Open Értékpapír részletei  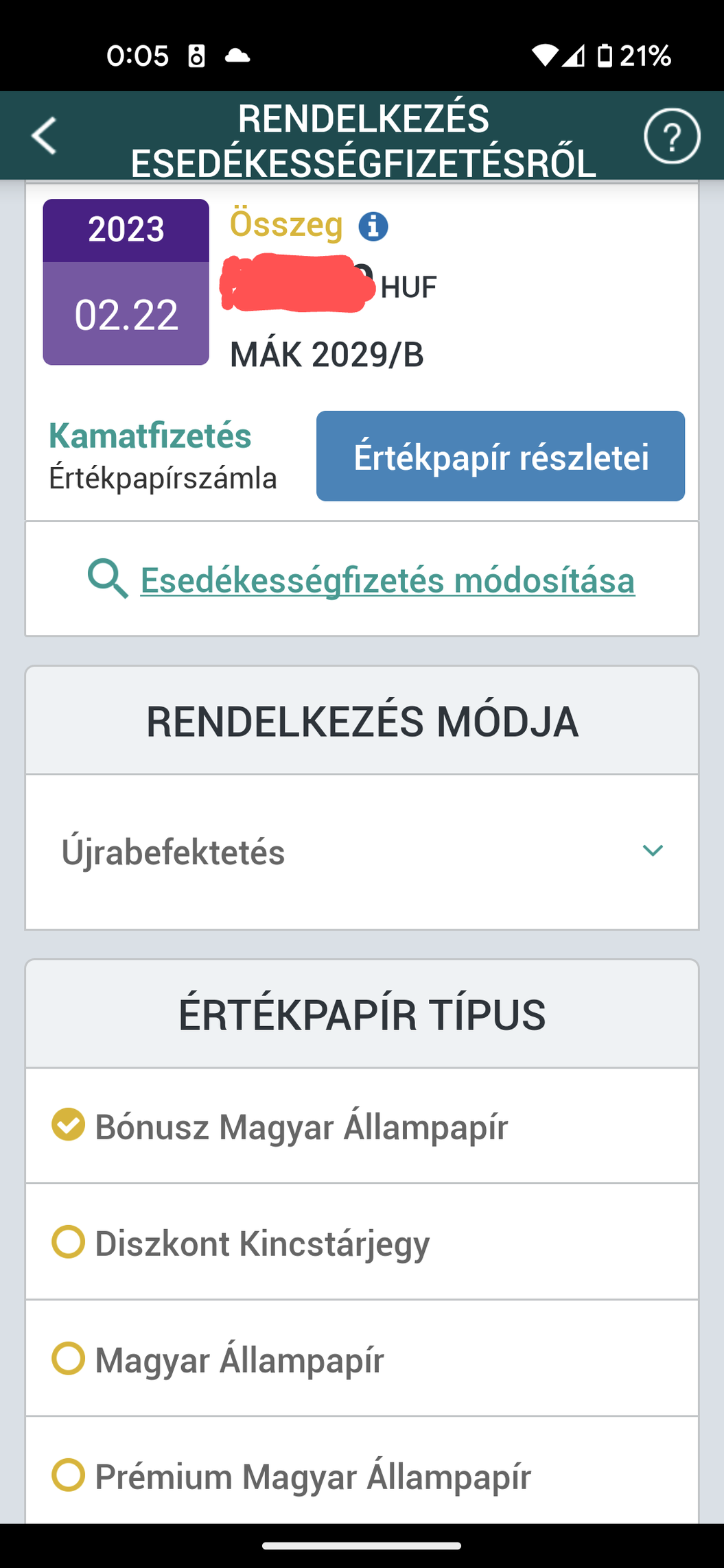click(x=500, y=456)
